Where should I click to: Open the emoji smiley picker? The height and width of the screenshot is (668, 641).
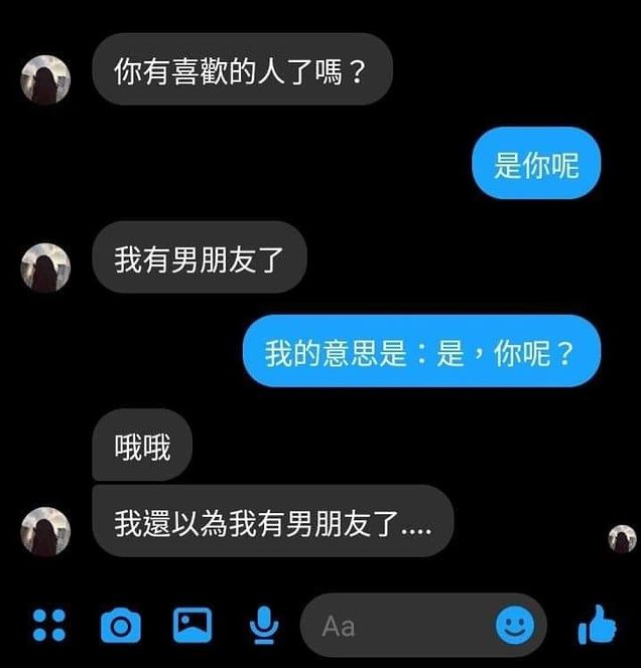tap(515, 627)
